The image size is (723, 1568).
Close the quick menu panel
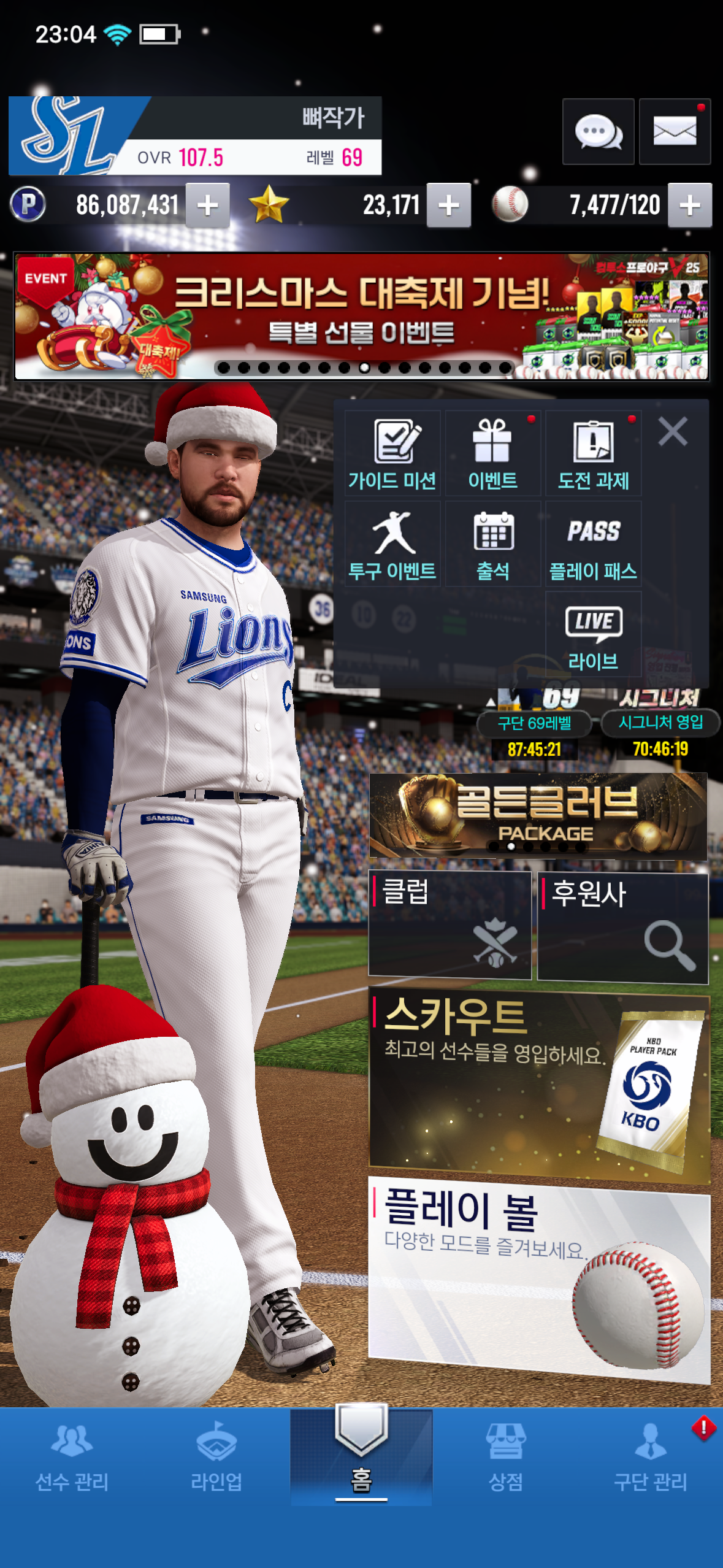pos(673,431)
